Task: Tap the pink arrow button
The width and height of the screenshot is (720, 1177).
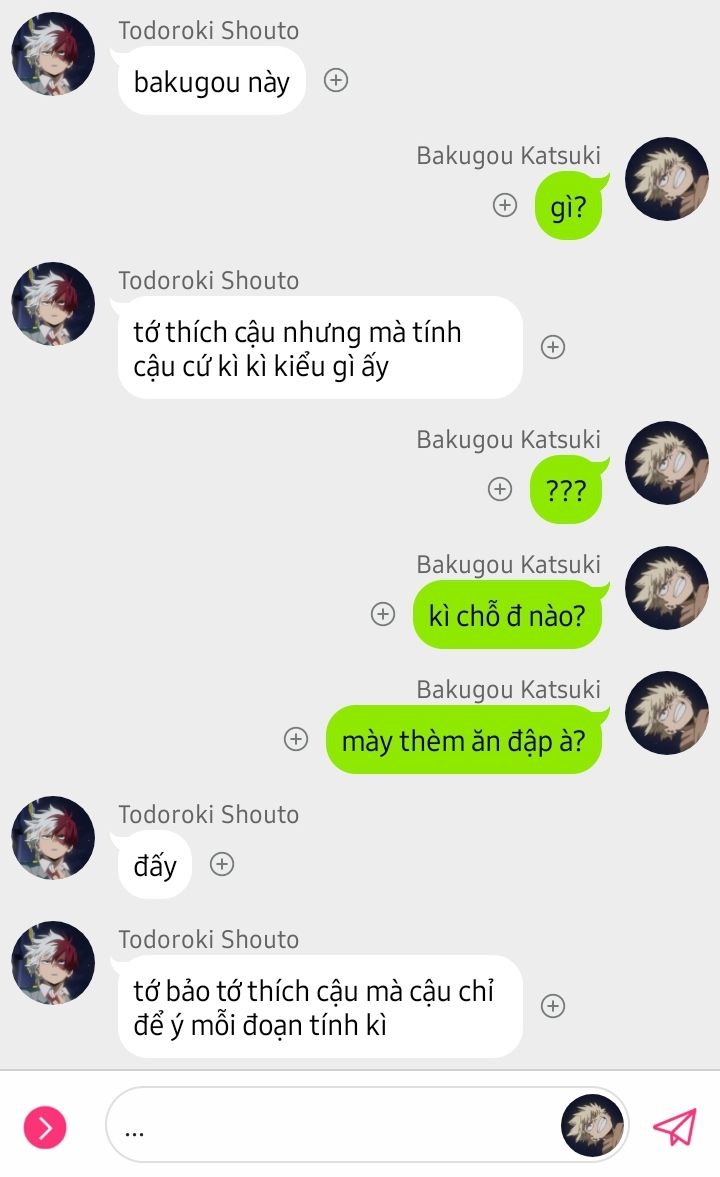Action: [x=45, y=1129]
